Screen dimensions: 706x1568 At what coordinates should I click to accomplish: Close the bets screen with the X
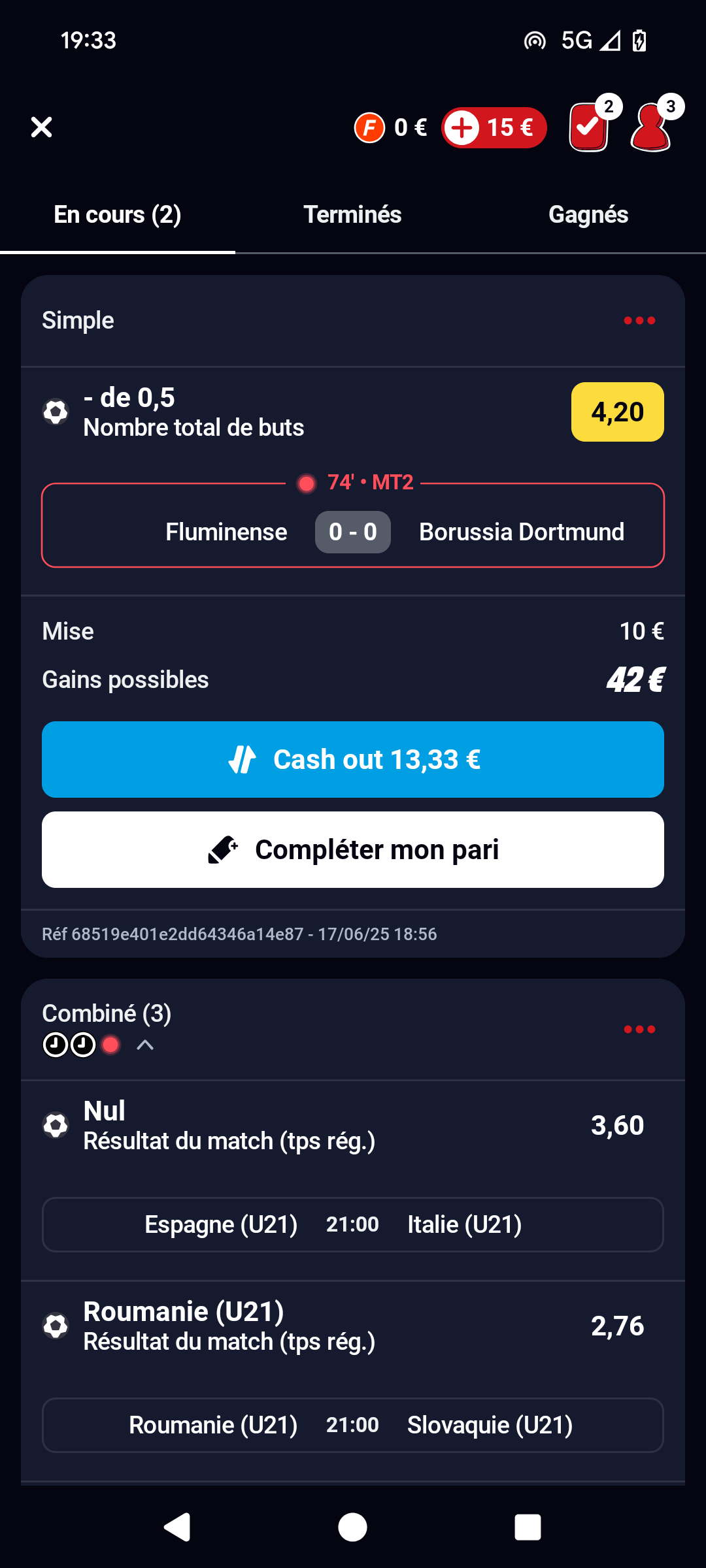(x=41, y=127)
